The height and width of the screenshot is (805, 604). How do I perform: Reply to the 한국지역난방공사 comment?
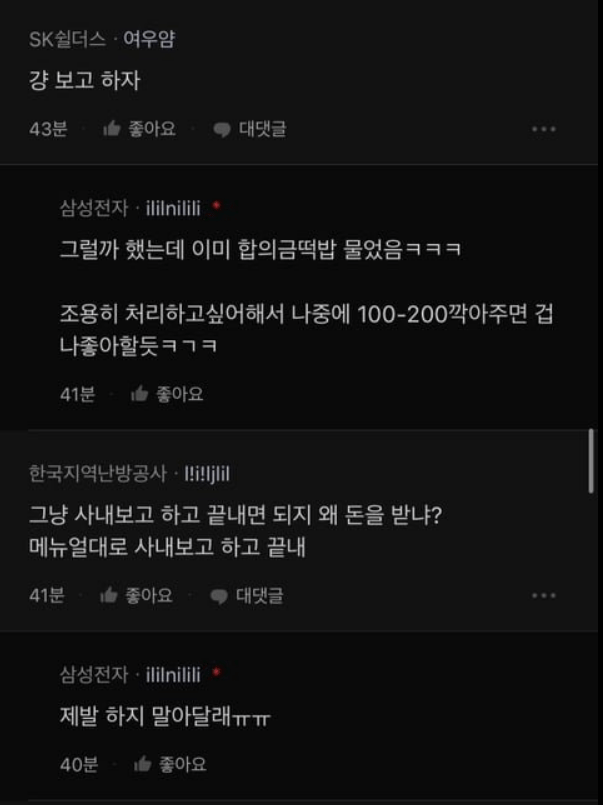tap(247, 596)
